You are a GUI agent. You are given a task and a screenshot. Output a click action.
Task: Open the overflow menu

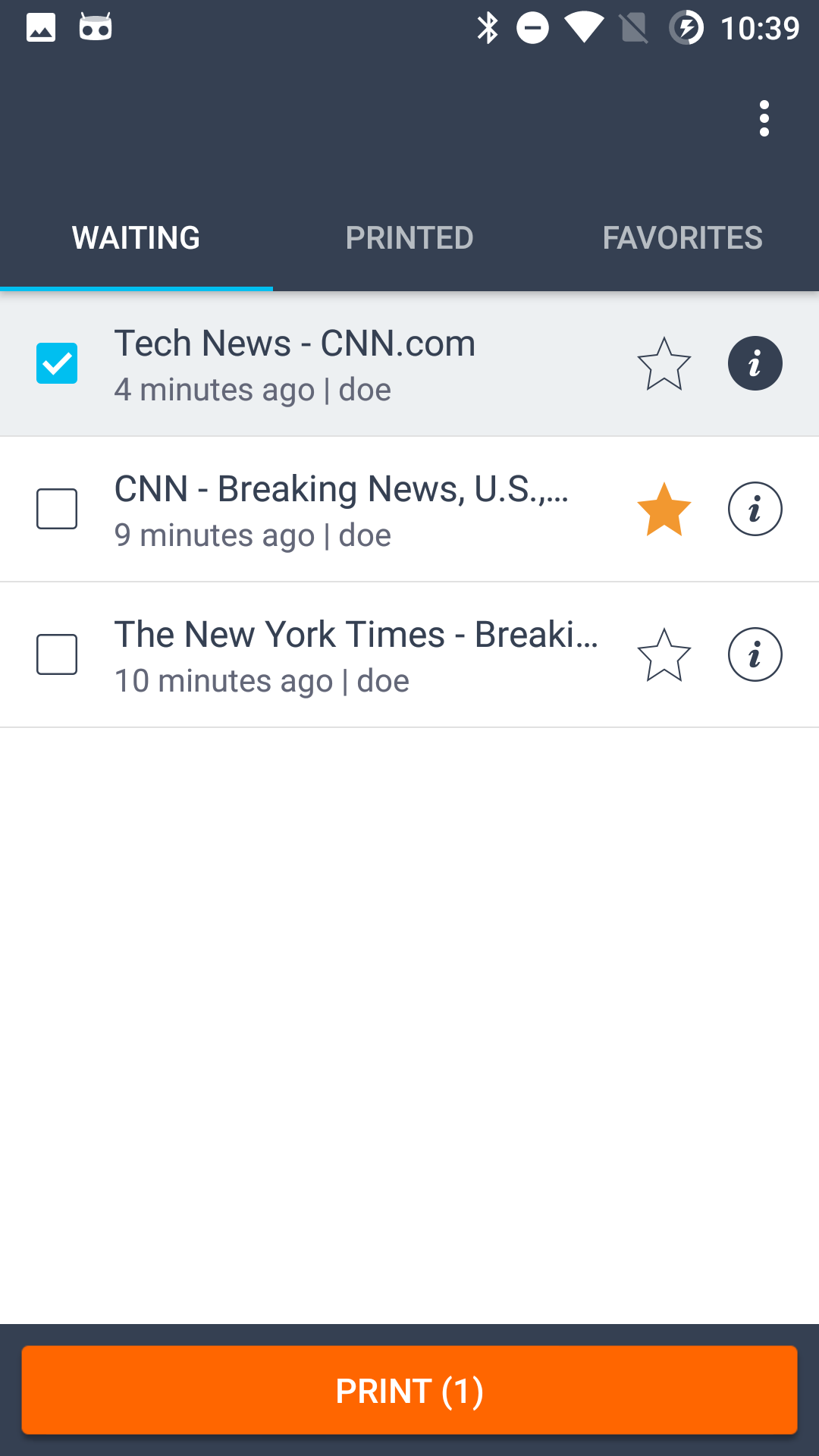764,118
